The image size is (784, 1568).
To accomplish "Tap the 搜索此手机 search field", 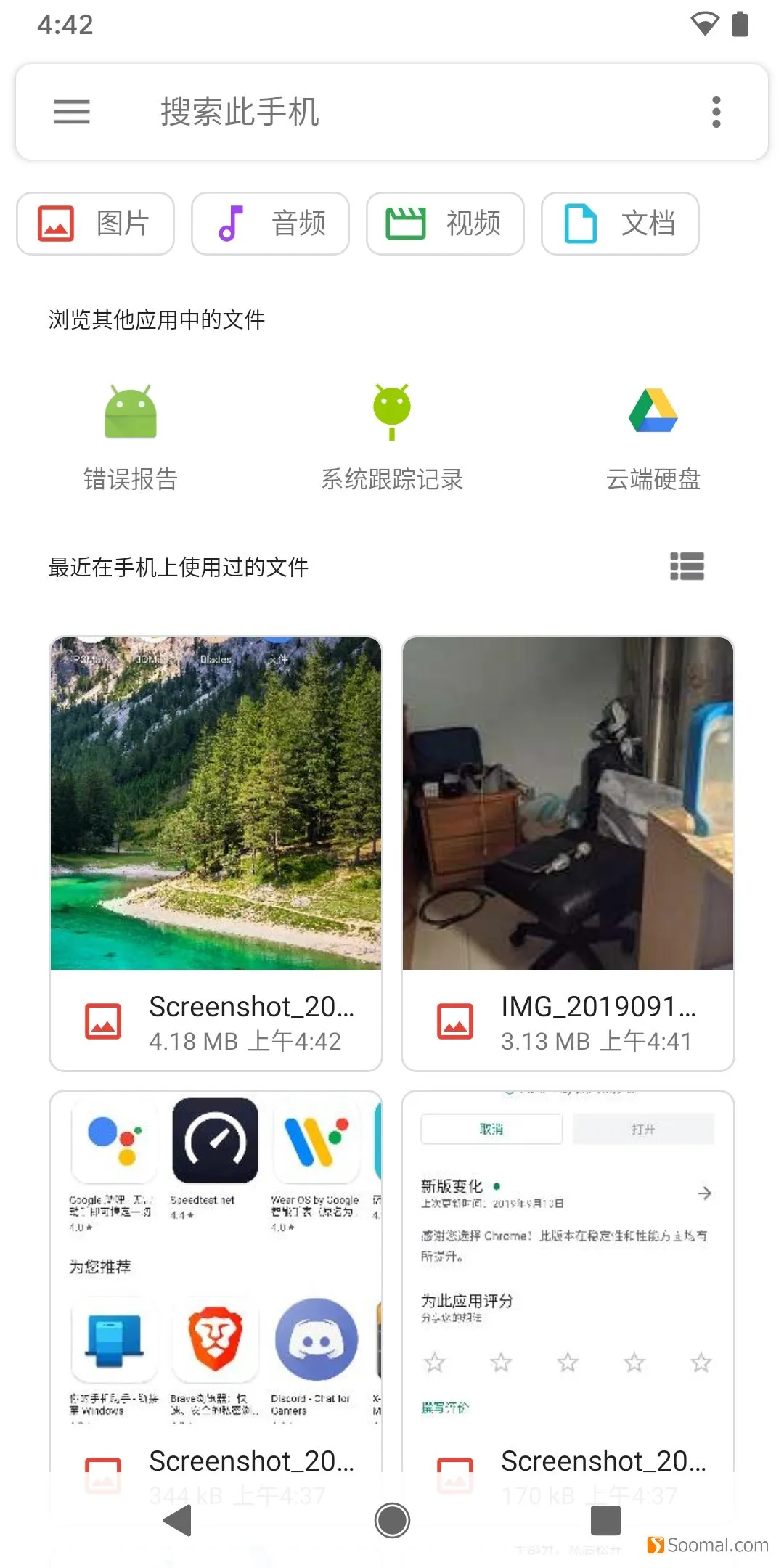I will point(392,112).
